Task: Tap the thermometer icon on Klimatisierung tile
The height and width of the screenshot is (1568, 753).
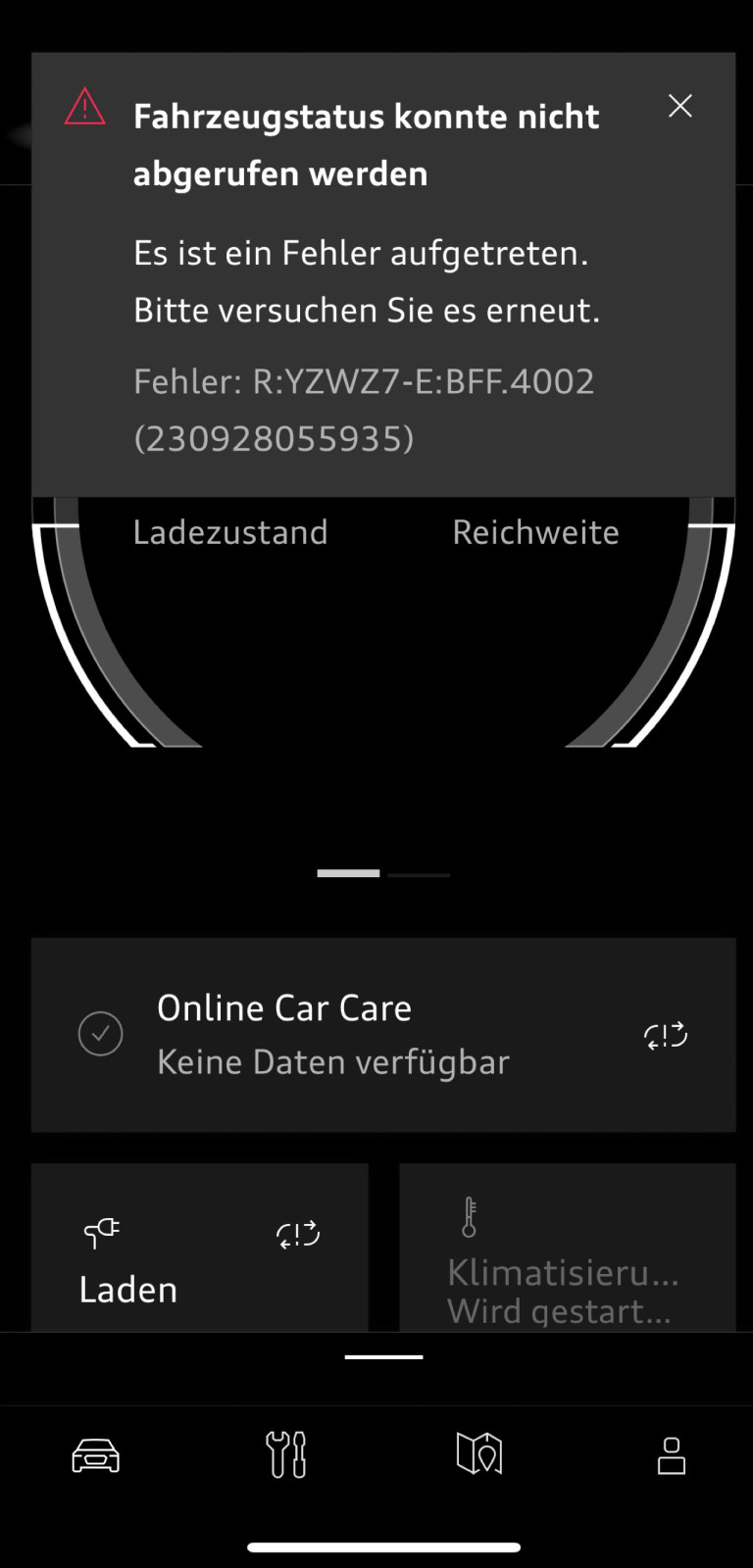Action: pyautogui.click(x=472, y=1215)
